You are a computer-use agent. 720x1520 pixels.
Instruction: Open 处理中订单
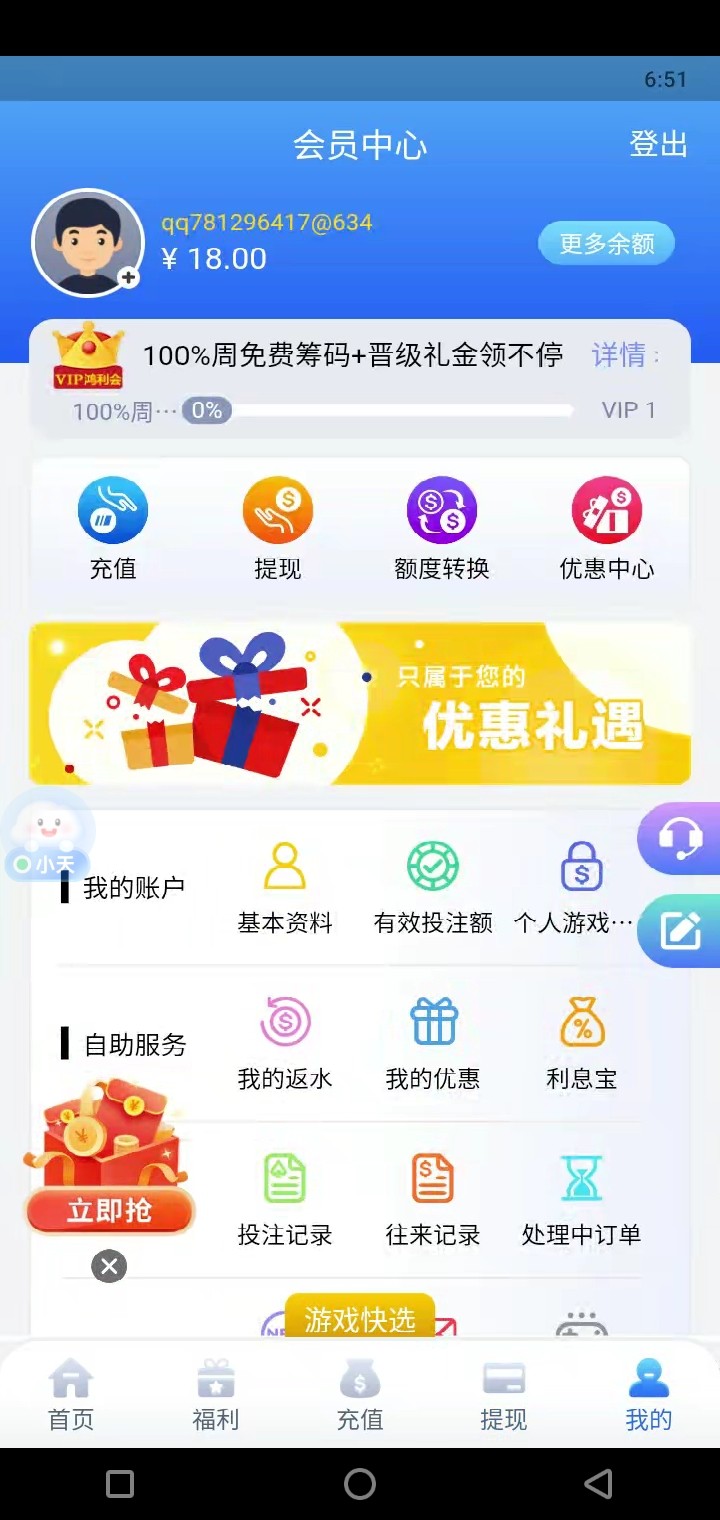[581, 1199]
